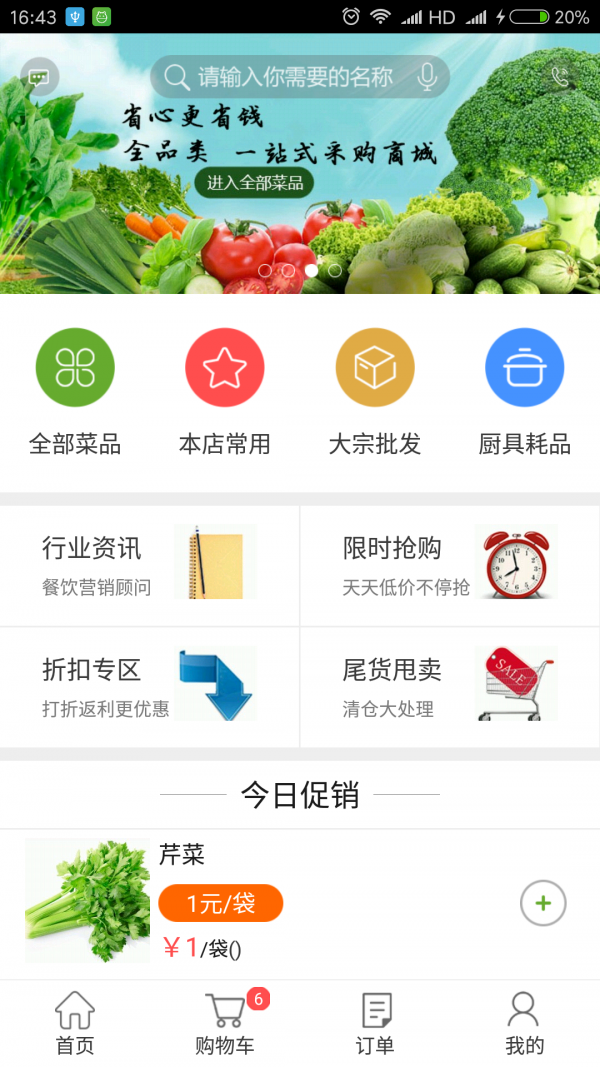
Task: Switch to the 订单 tab
Action: [x=375, y=1023]
